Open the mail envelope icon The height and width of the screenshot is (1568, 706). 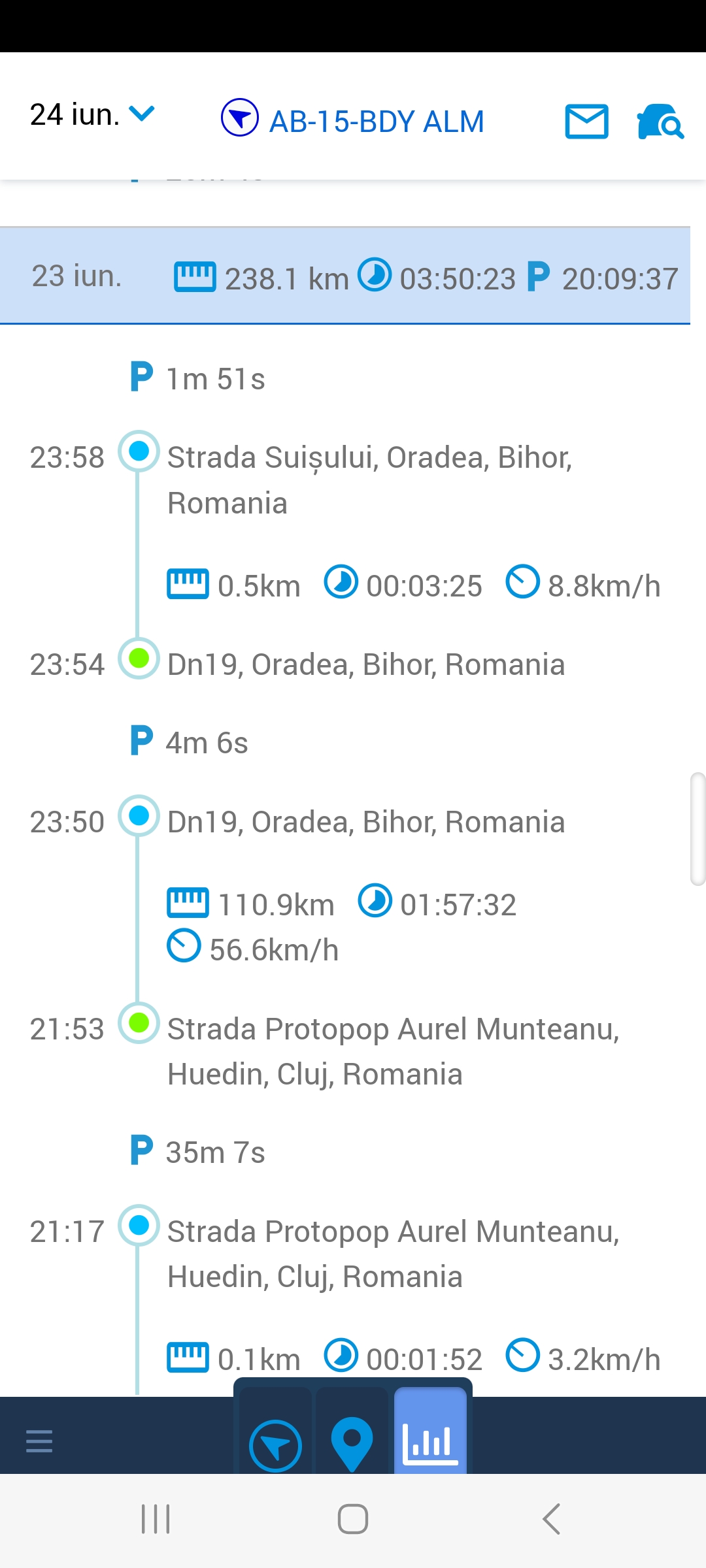click(x=586, y=122)
